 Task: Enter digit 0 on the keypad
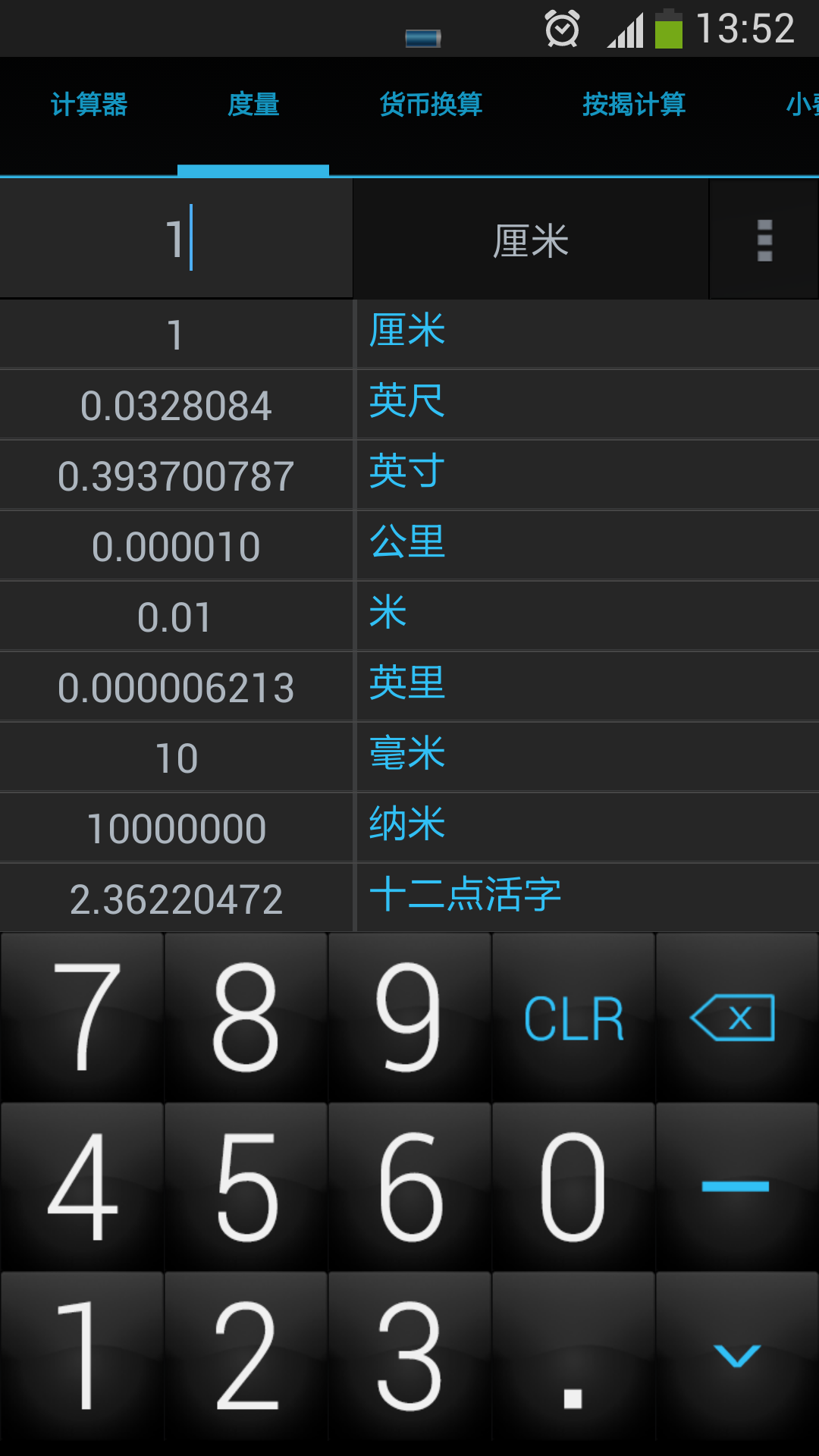(x=573, y=1187)
